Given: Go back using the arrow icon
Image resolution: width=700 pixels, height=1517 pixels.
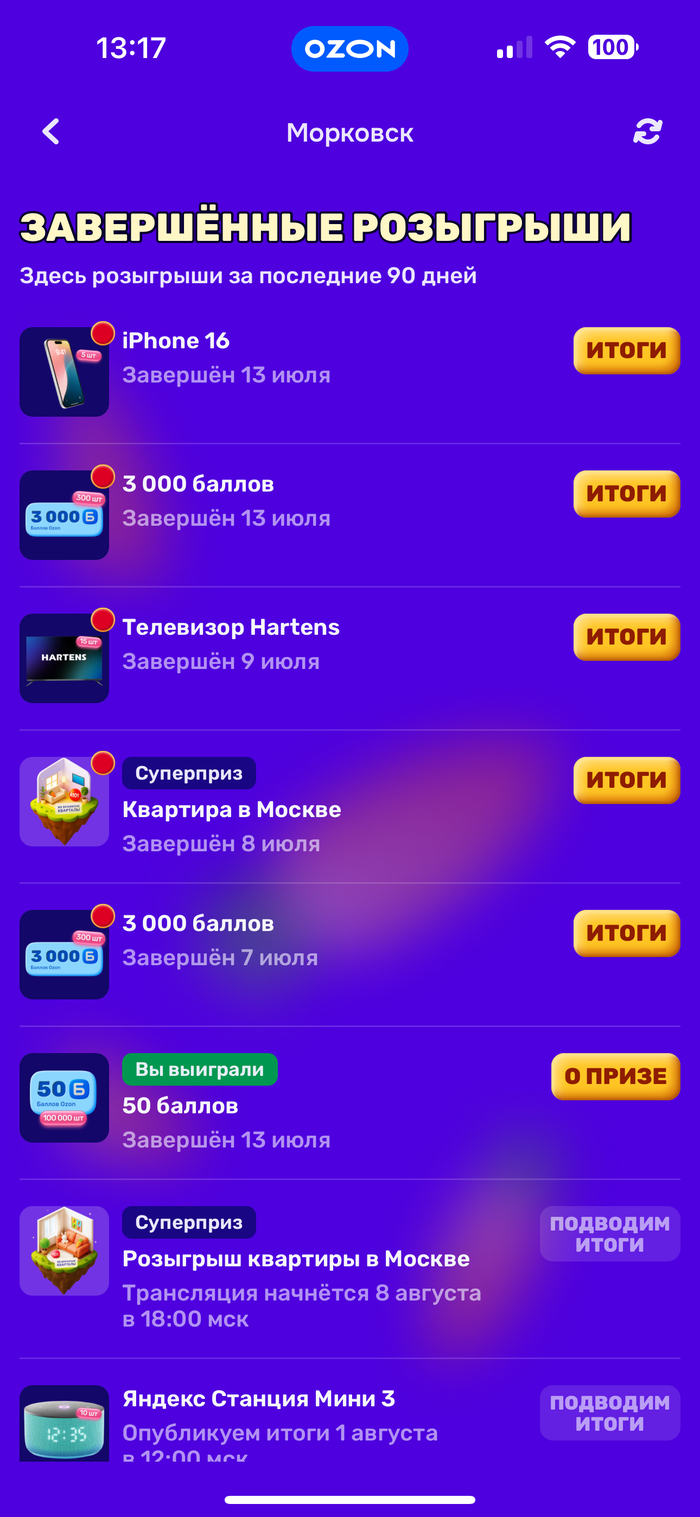Looking at the screenshot, I should 51,132.
